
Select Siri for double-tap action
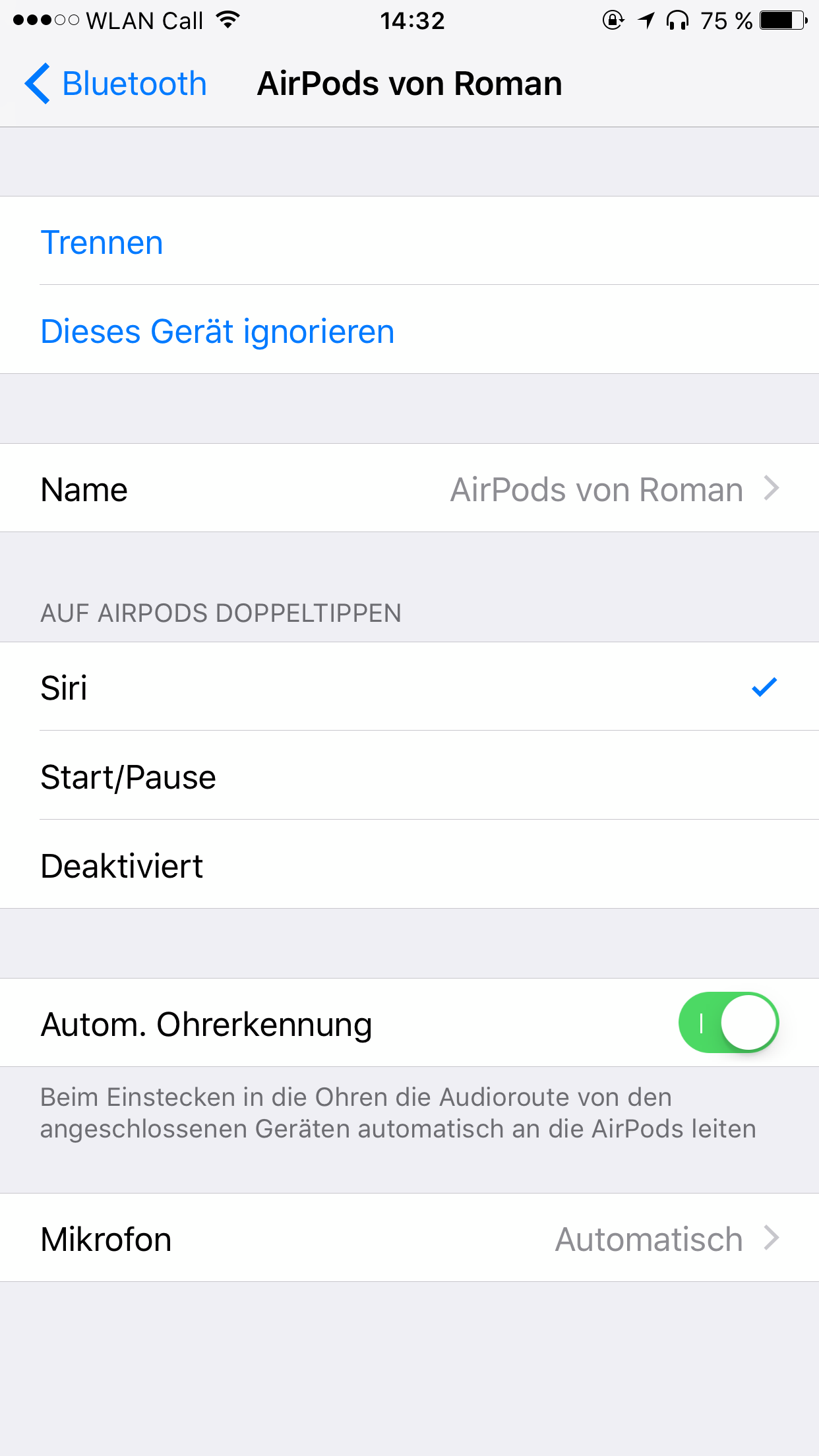coord(409,687)
